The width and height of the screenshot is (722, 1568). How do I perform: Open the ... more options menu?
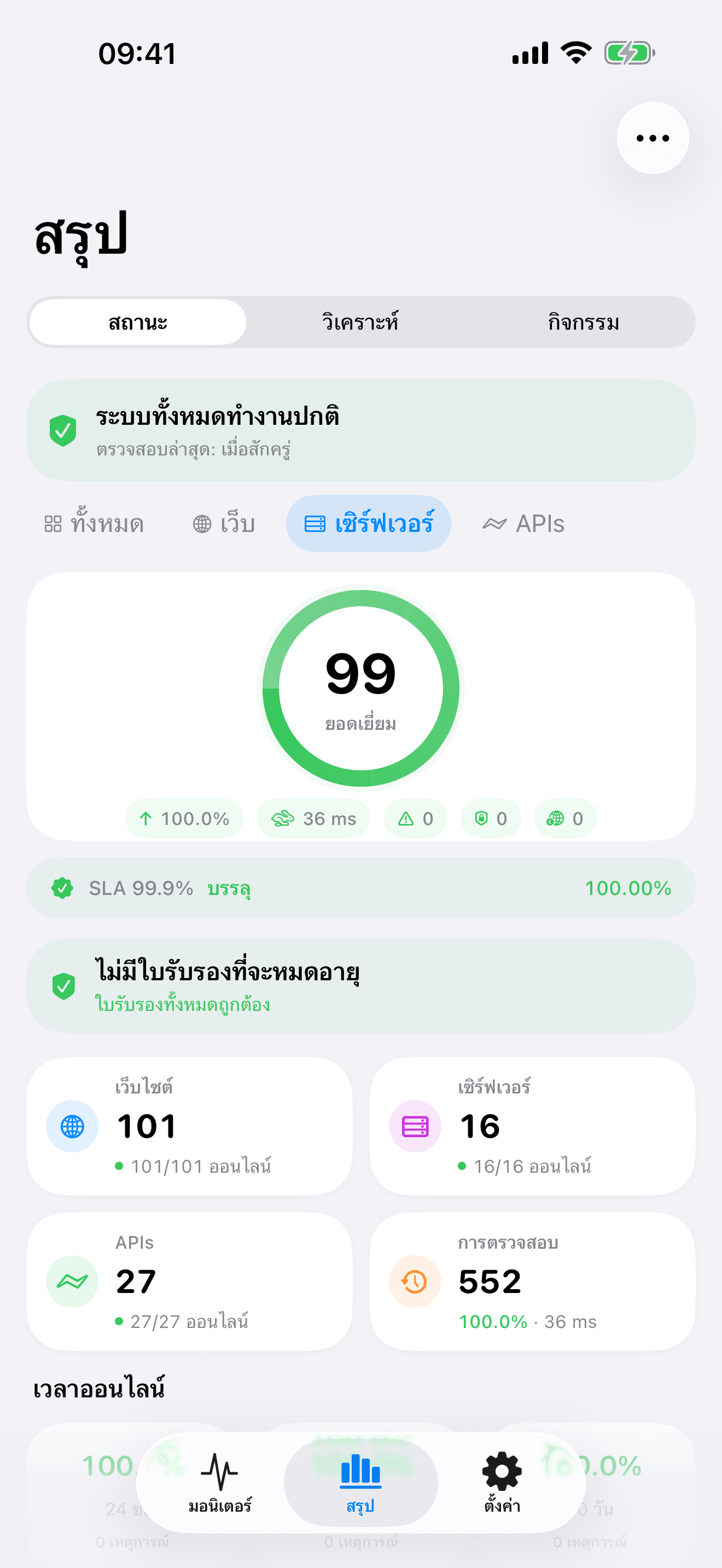pos(652,138)
